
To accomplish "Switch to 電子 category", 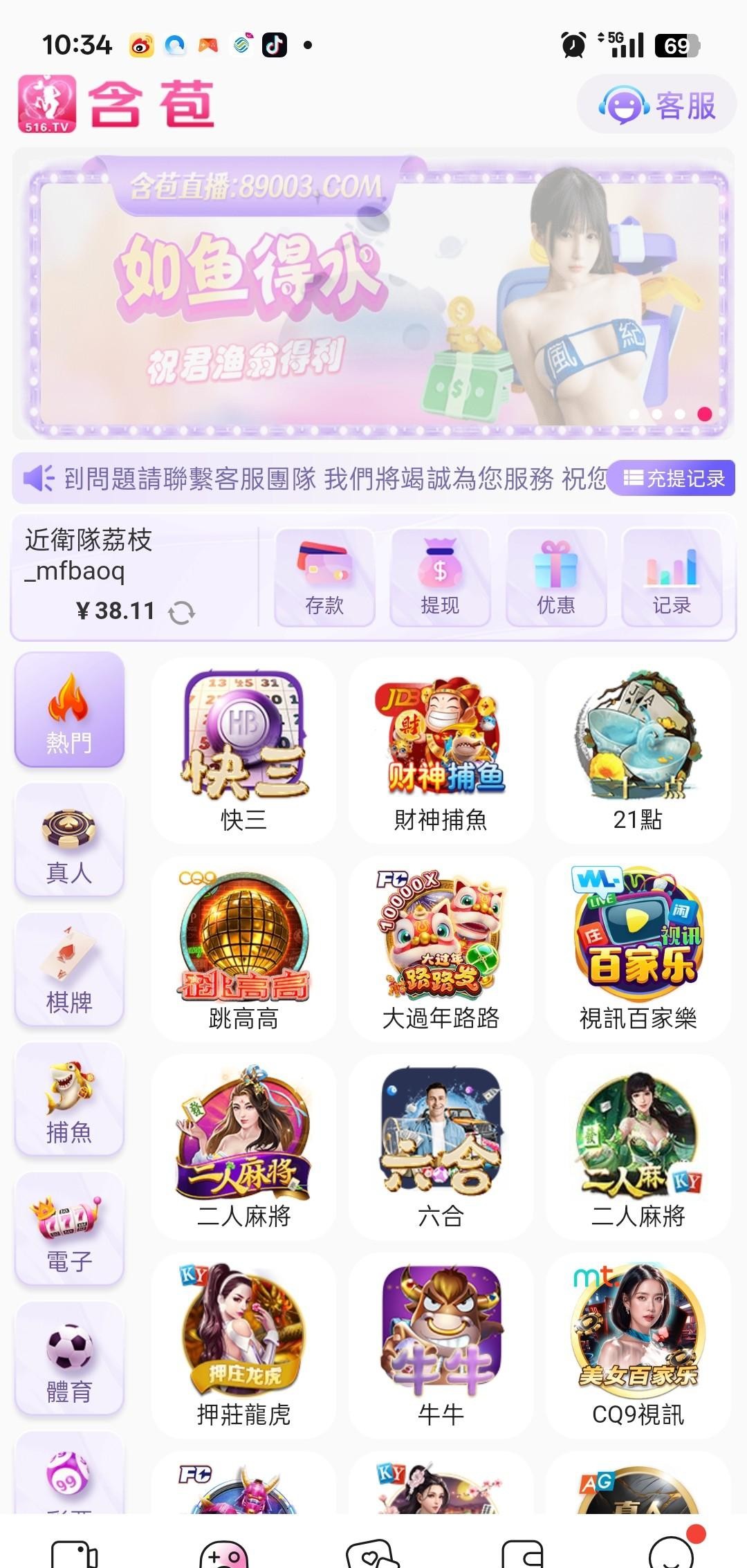I will click(x=69, y=1229).
